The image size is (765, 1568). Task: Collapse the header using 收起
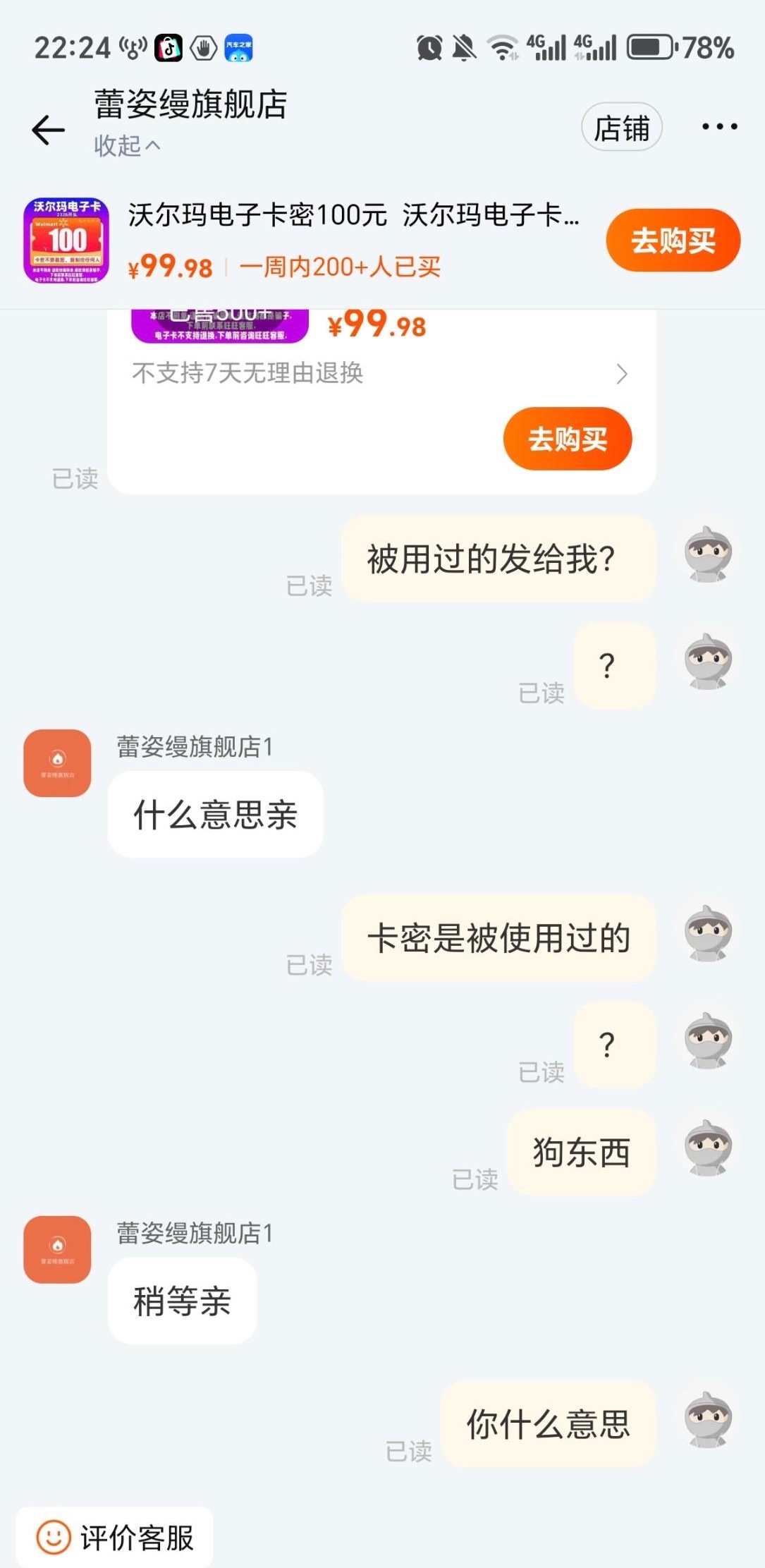click(x=126, y=146)
